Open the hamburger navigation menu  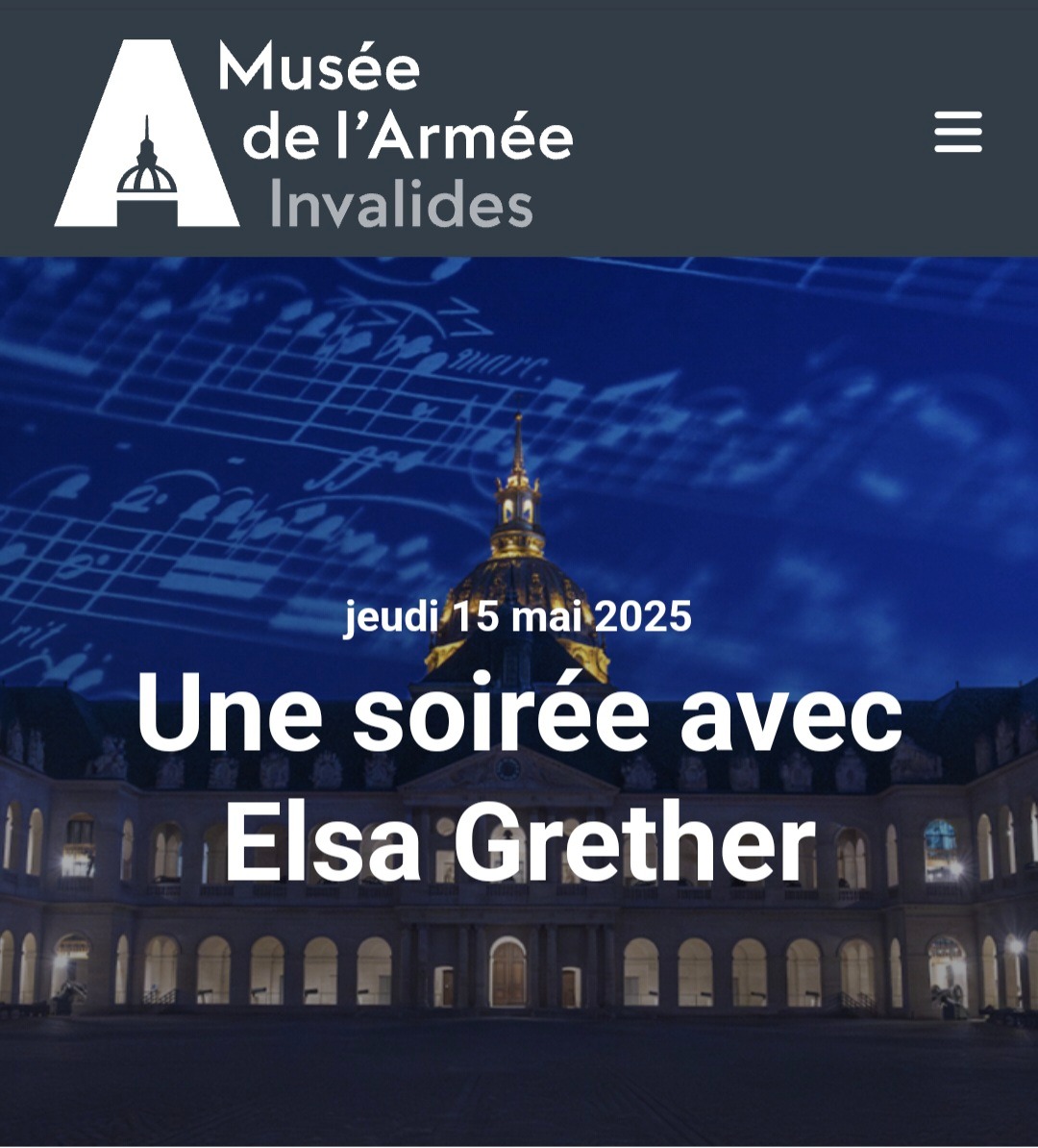[958, 132]
